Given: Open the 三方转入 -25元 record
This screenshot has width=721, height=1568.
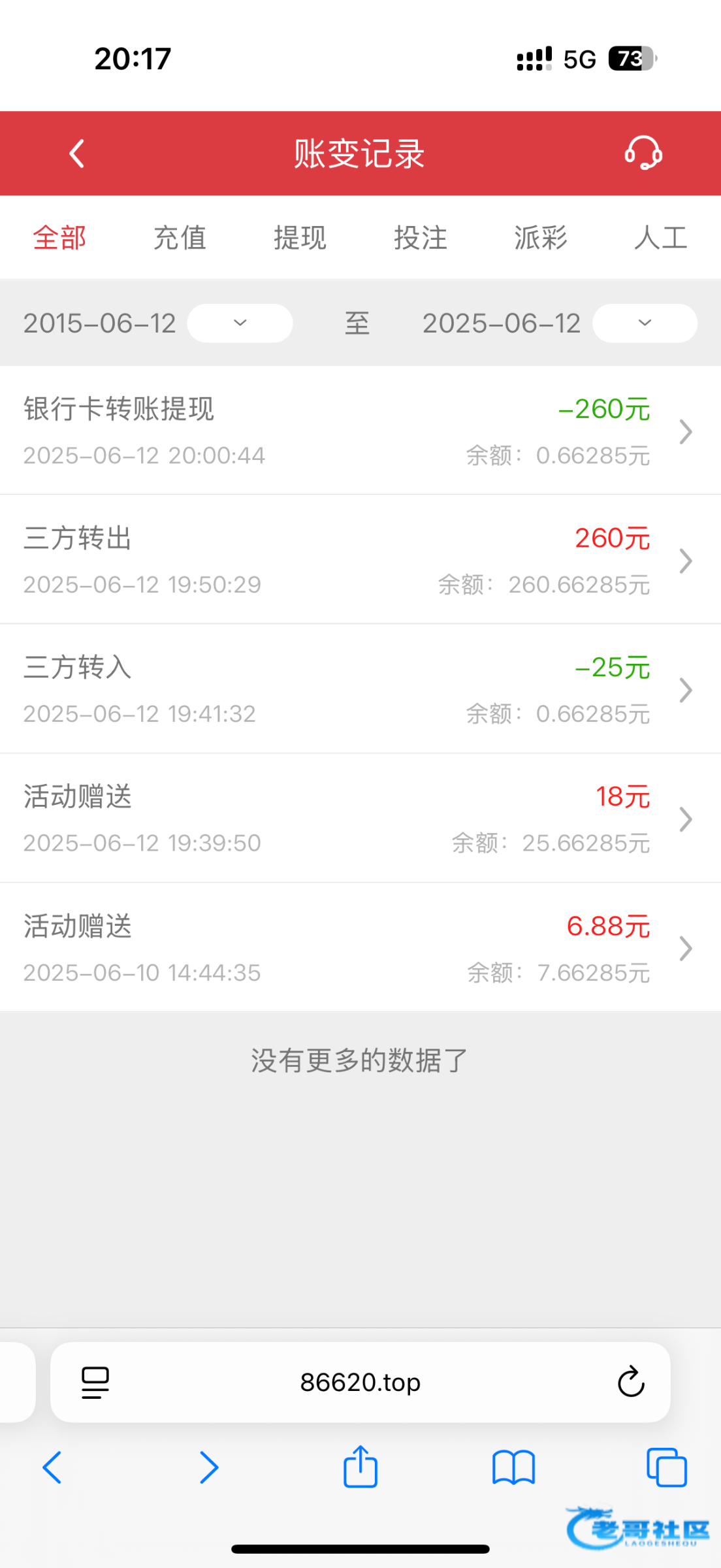Looking at the screenshot, I should 359,689.
